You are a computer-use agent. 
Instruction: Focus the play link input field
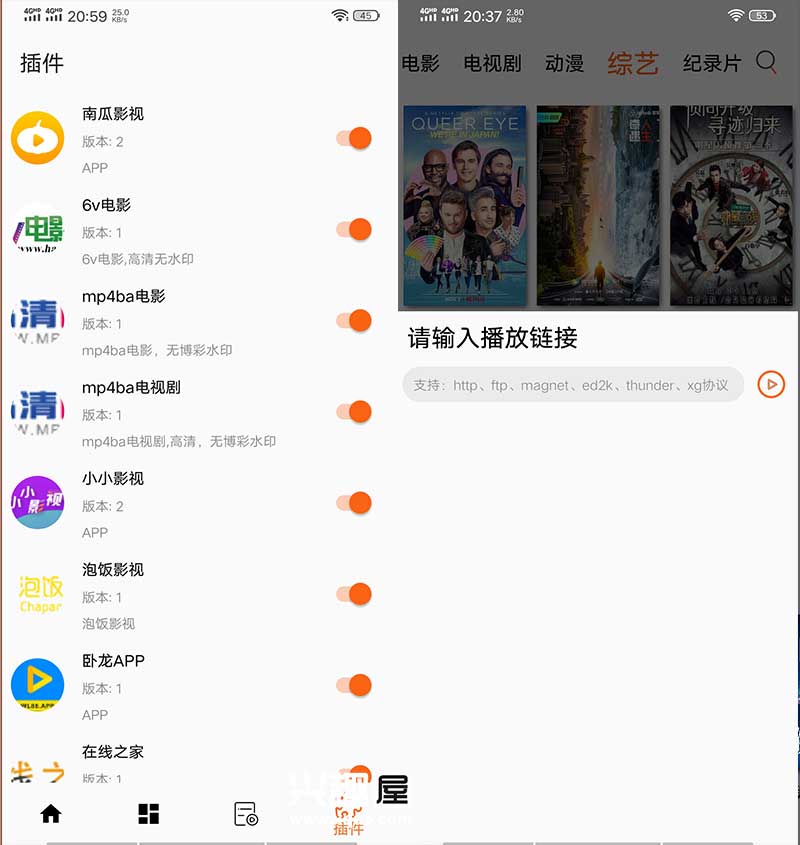point(573,385)
